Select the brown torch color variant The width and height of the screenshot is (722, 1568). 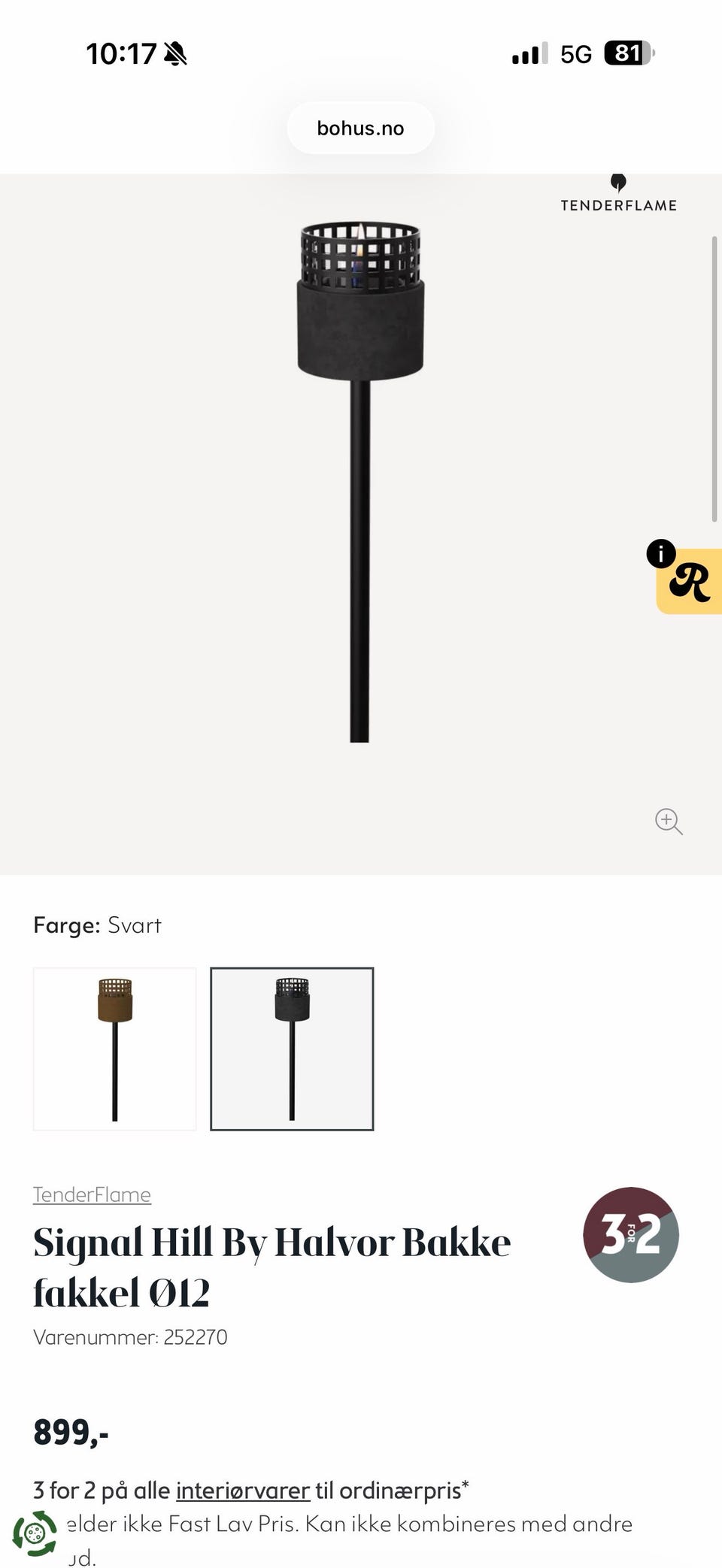[x=115, y=1049]
